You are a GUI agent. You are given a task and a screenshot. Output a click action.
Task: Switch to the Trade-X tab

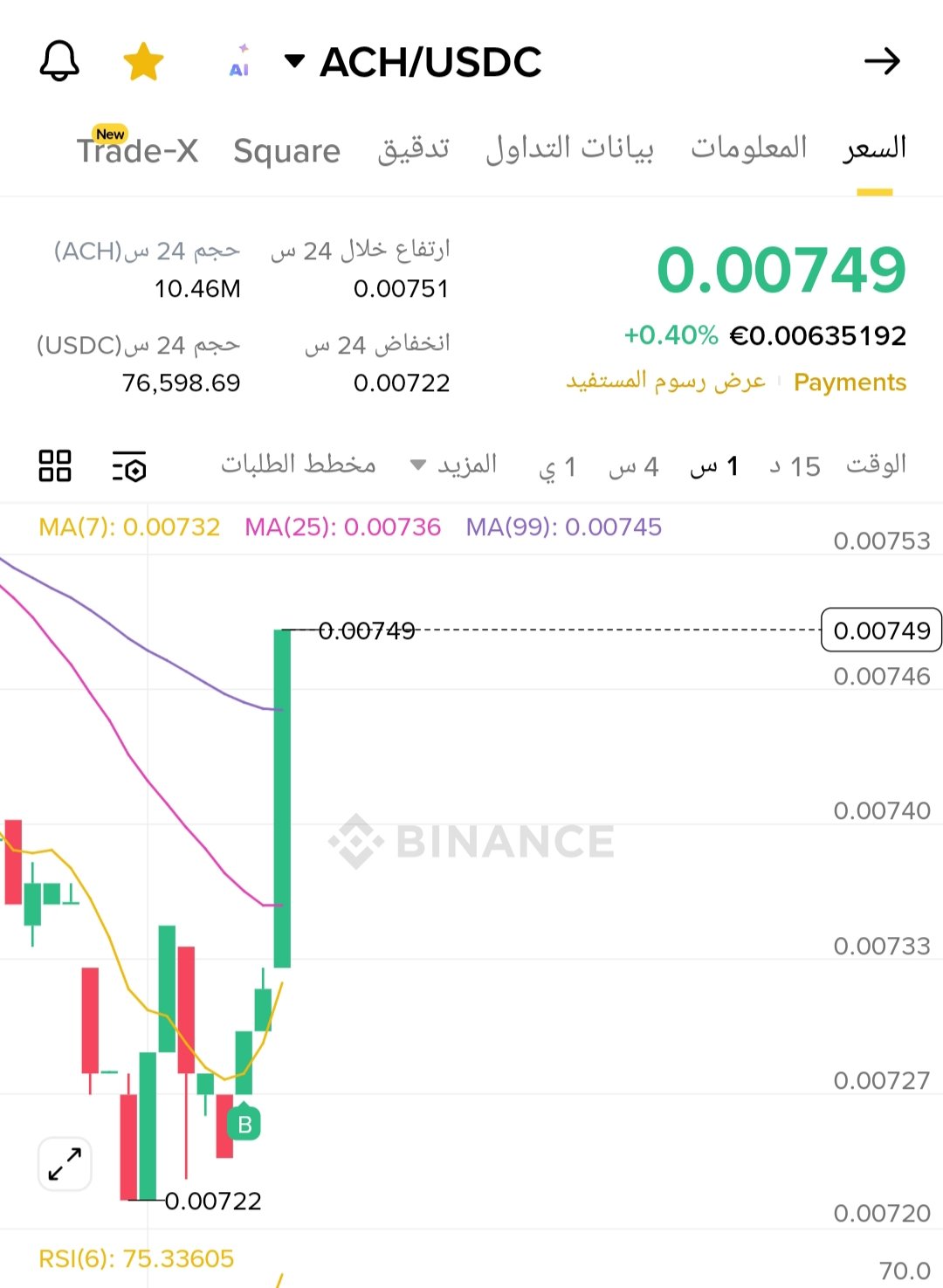click(x=137, y=150)
